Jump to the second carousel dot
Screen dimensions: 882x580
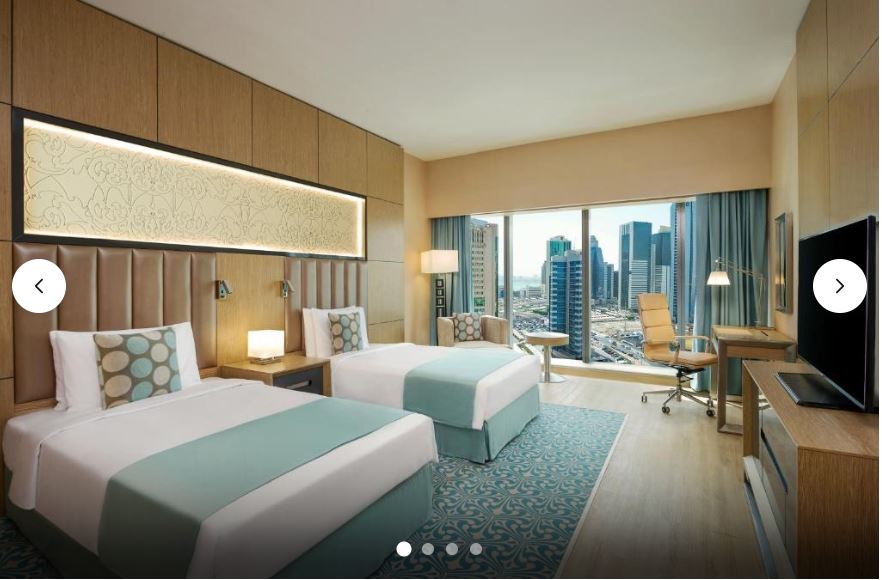428,549
